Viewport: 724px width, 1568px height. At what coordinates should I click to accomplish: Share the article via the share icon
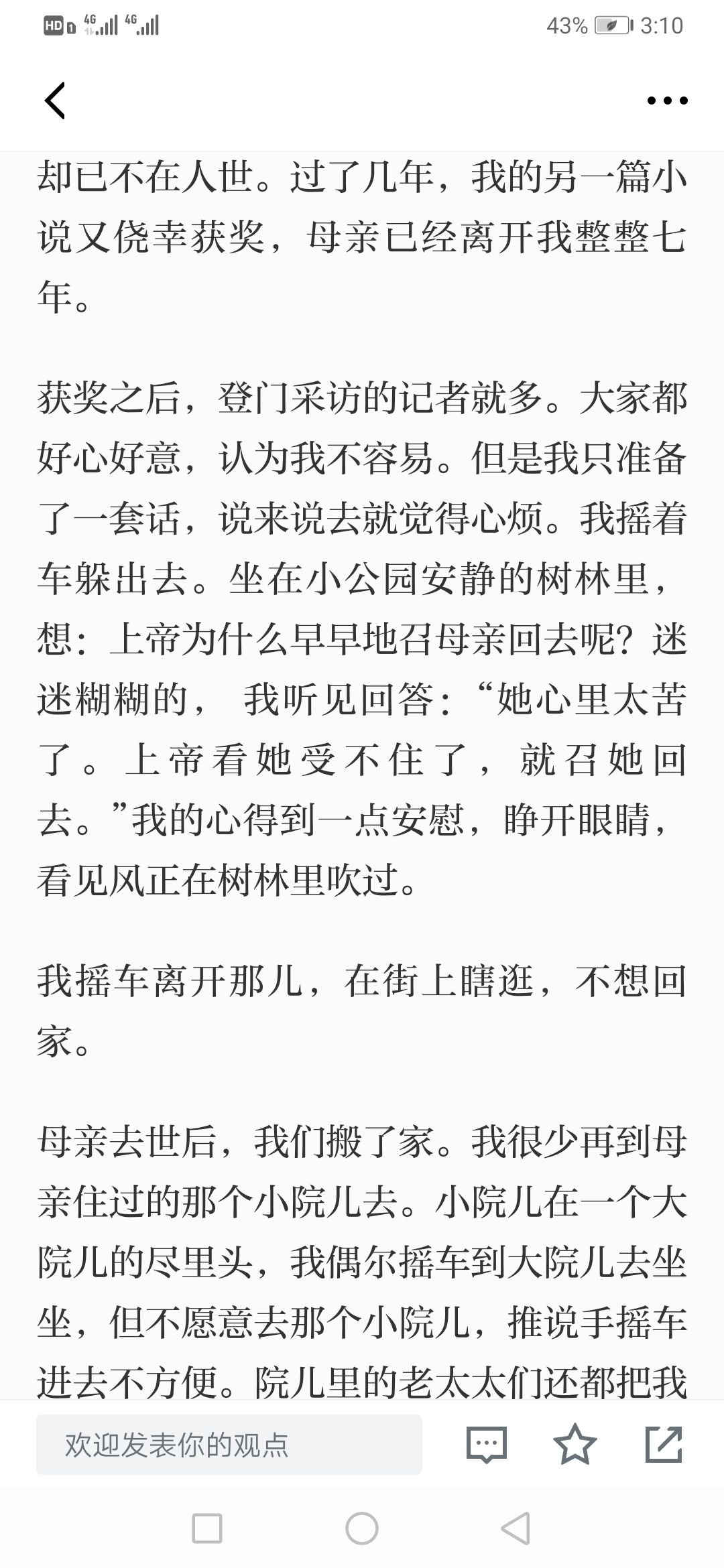pos(664,1445)
